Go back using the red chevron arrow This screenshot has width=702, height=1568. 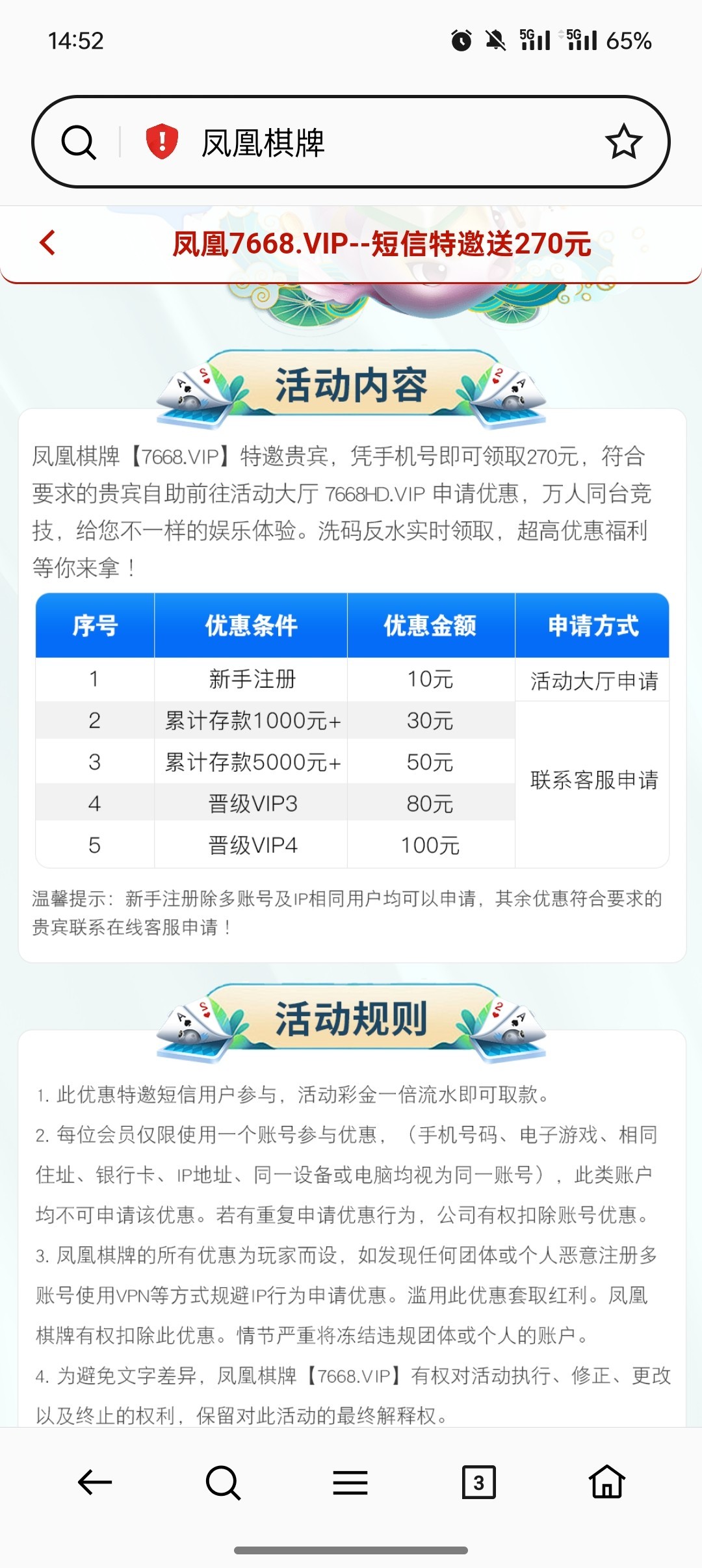[x=48, y=242]
